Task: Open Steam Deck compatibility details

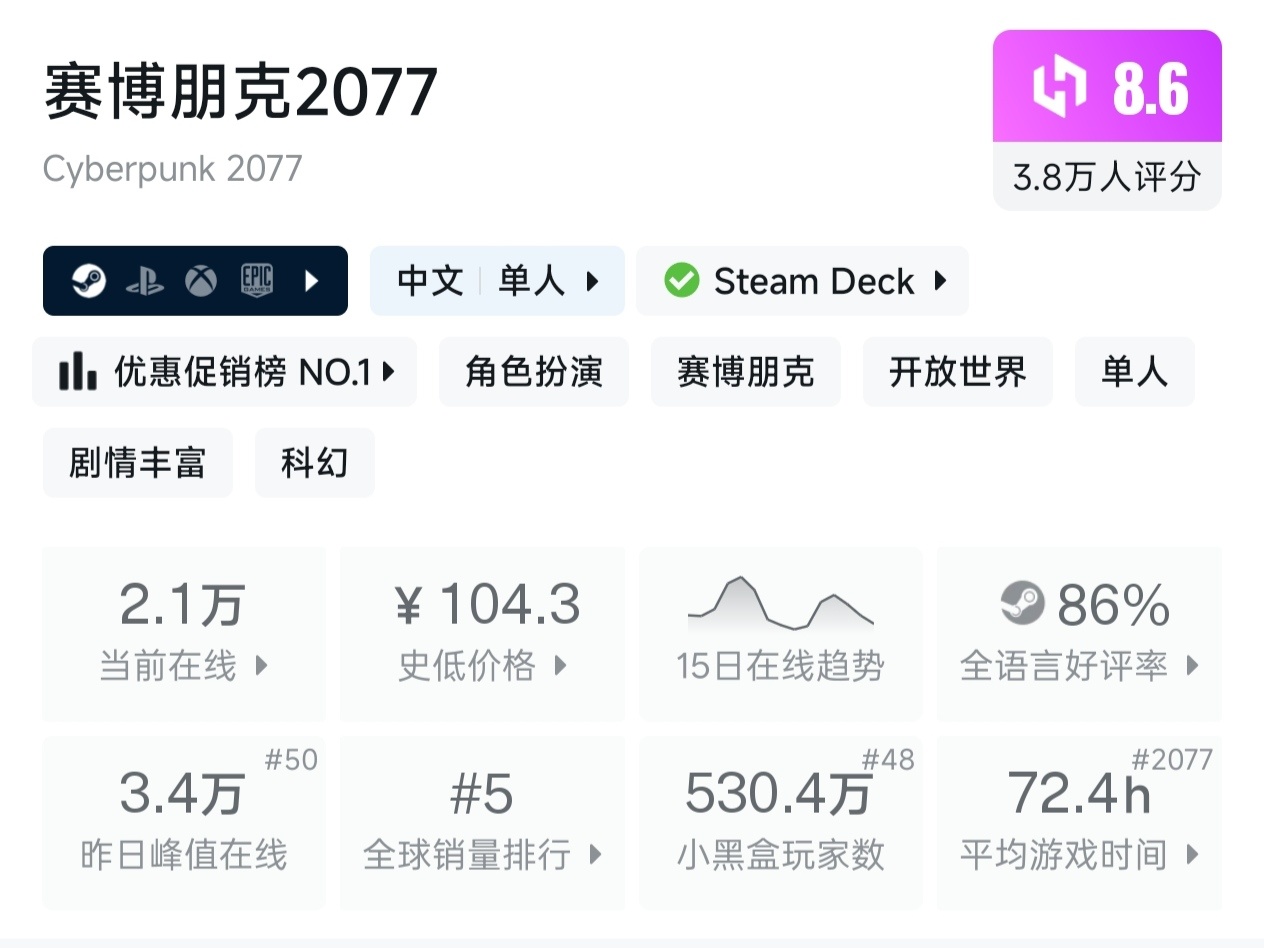Action: click(x=802, y=281)
